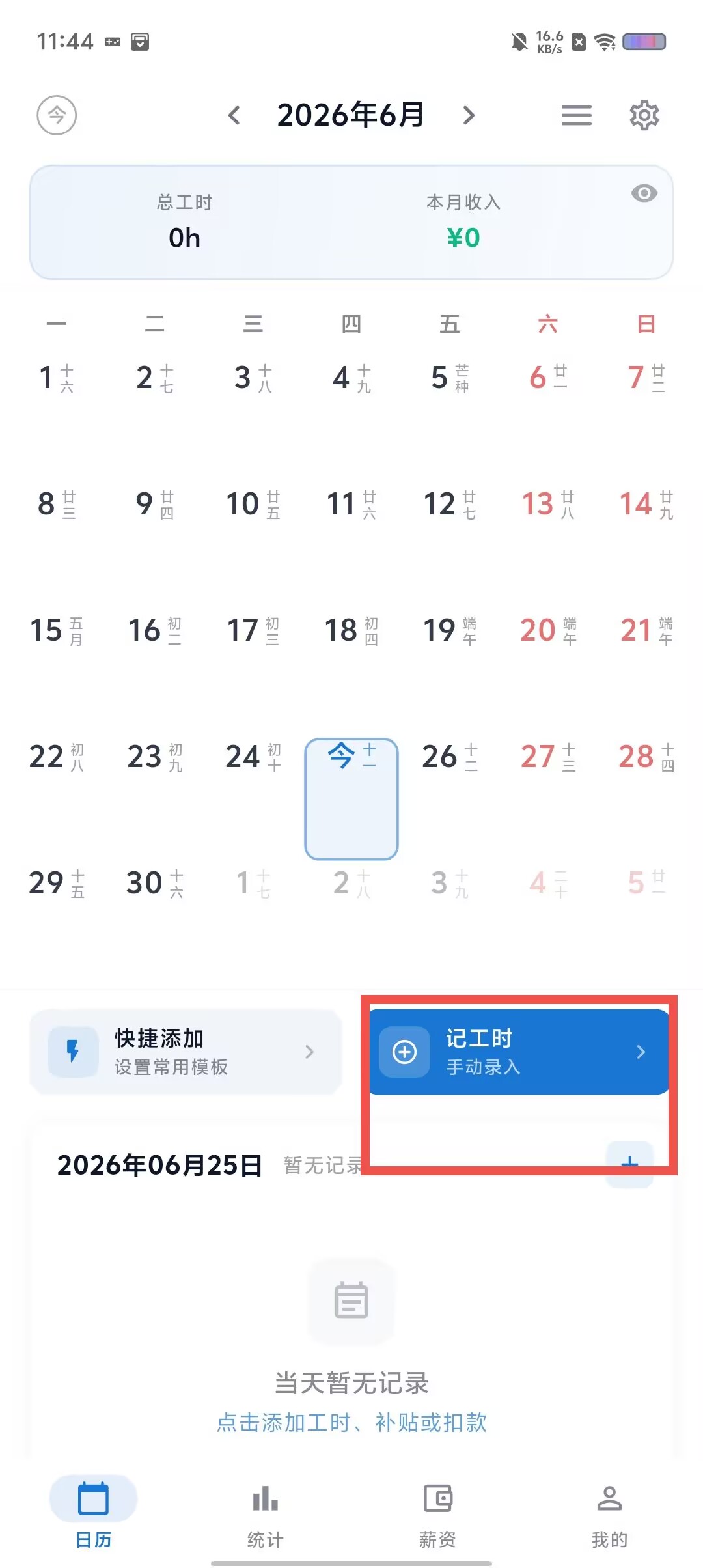The image size is (703, 1568).
Task: Tap 点击添加工时、补贴或扣款 link
Action: coord(351,1422)
